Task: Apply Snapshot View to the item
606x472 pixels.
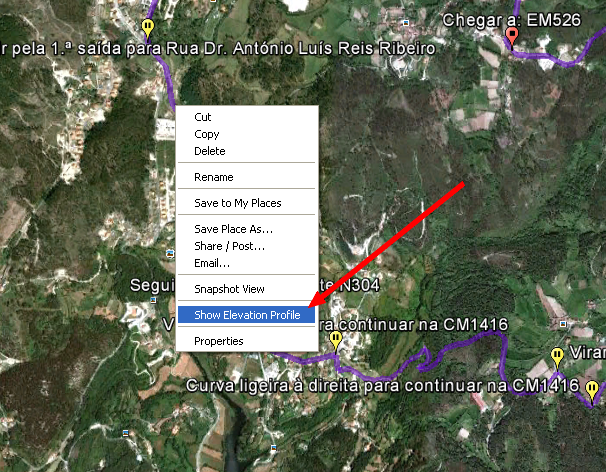Action: click(230, 289)
